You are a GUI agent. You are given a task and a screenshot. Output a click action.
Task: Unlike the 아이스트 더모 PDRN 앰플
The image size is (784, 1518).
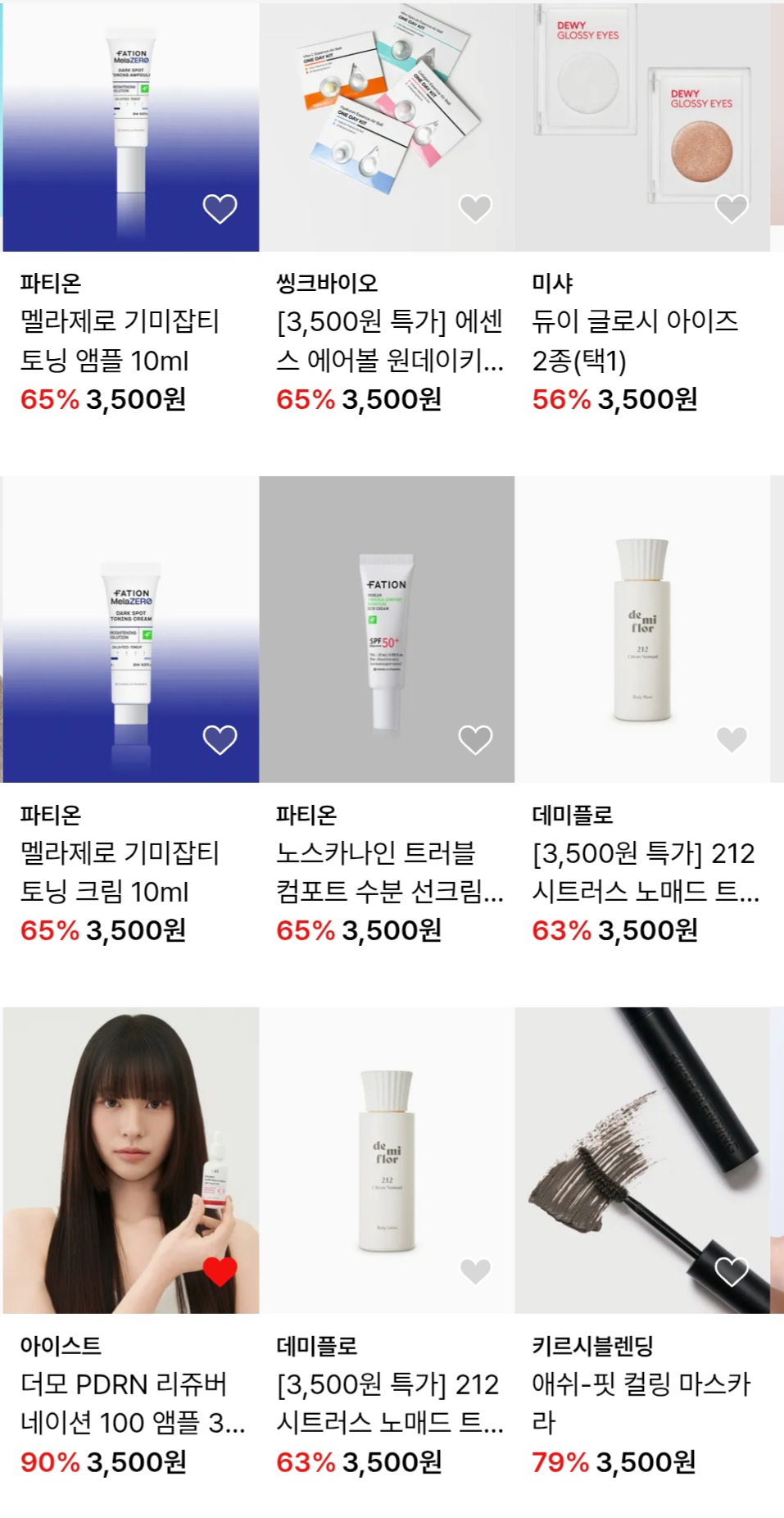point(220,1271)
